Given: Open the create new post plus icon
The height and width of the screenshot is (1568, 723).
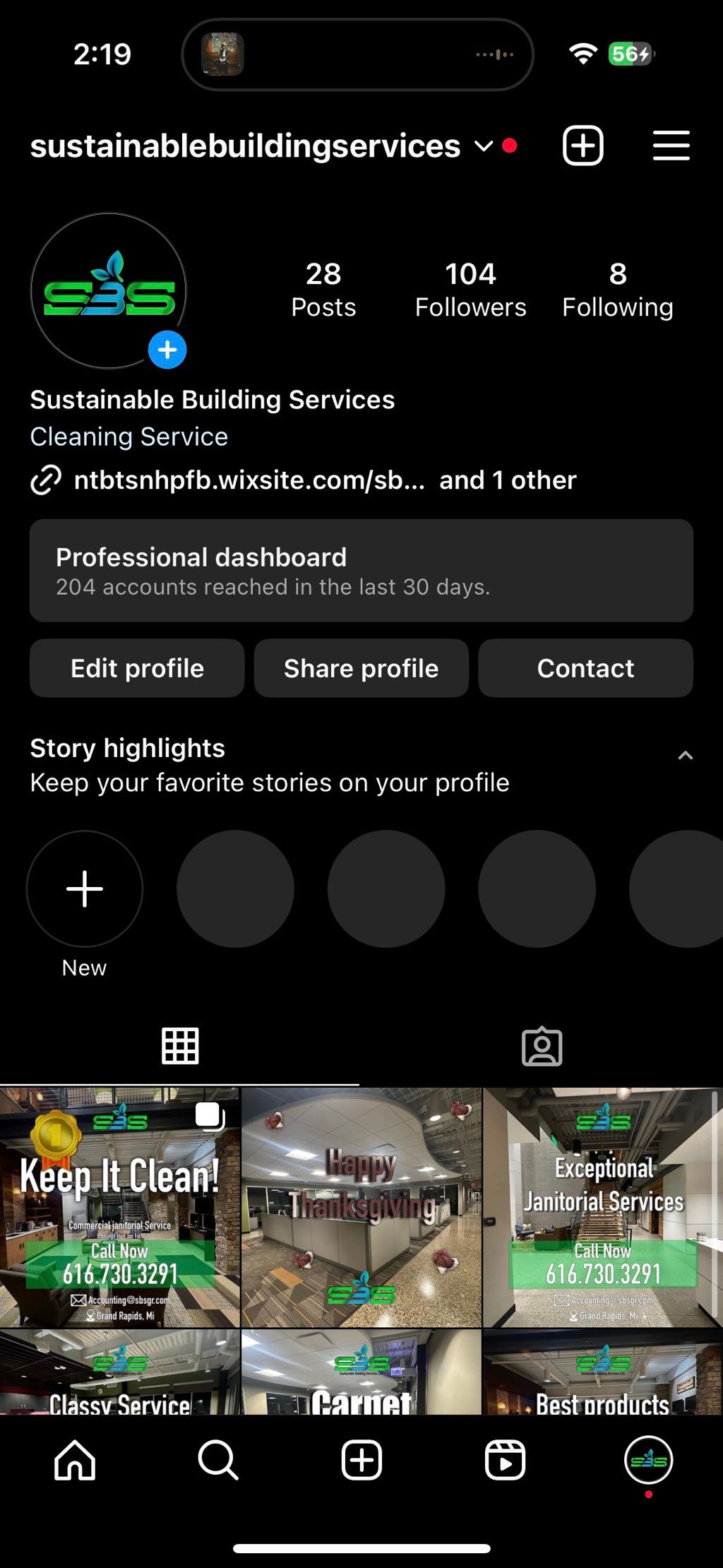Looking at the screenshot, I should [582, 146].
